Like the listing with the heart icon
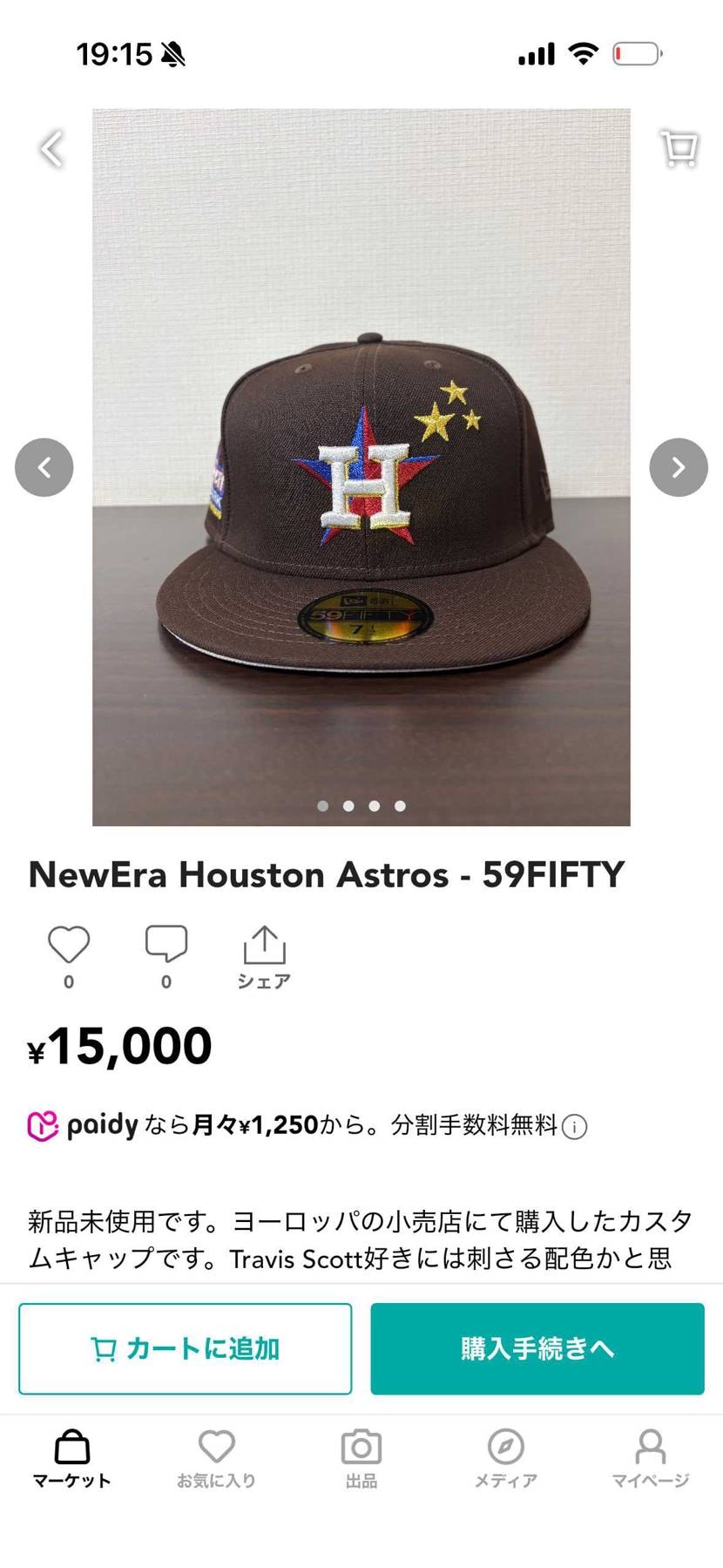Image resolution: width=723 pixels, height=1568 pixels. coord(68,943)
